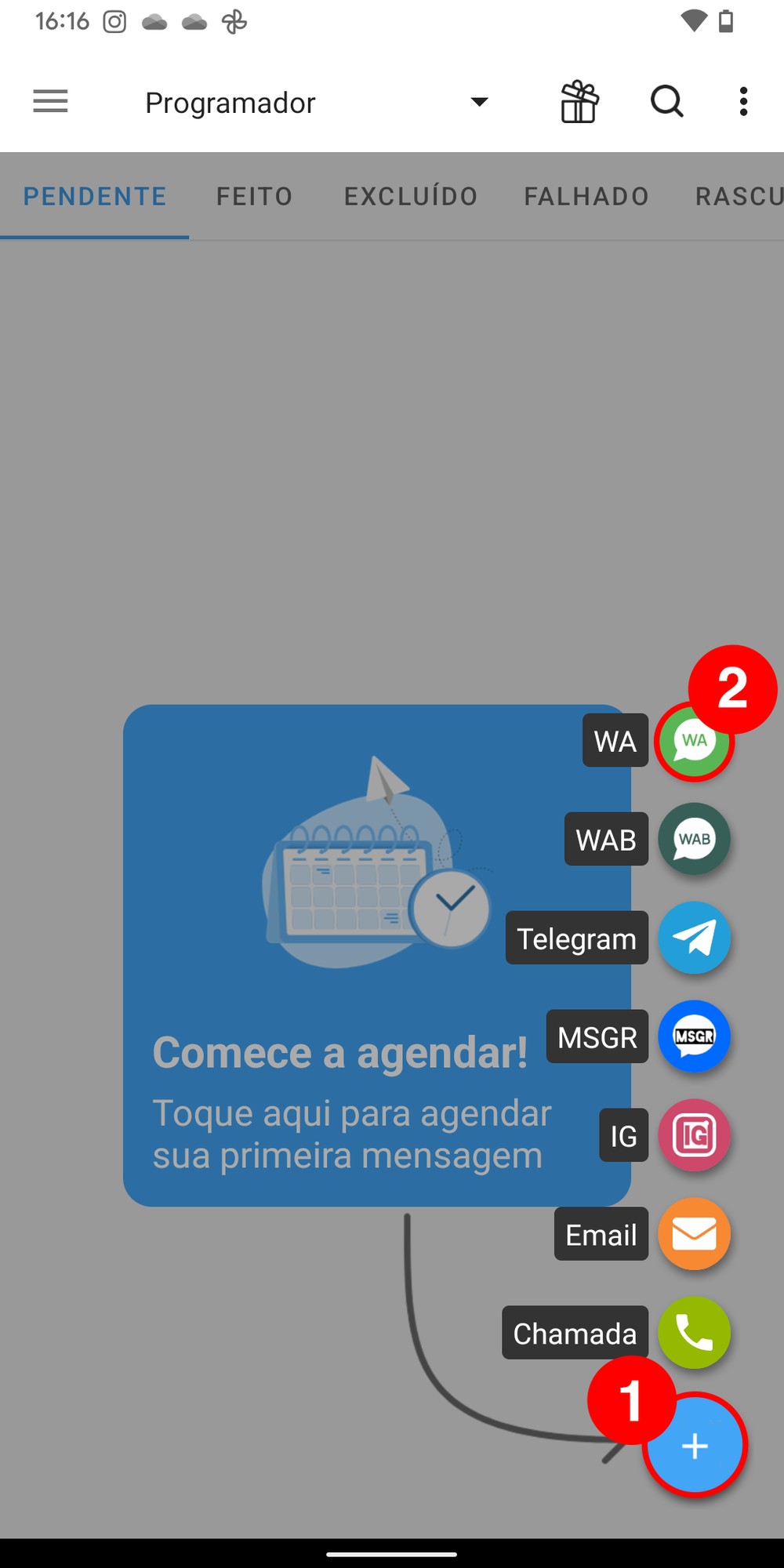784x1568 pixels.
Task: Open the overflow menu
Action: tap(743, 102)
